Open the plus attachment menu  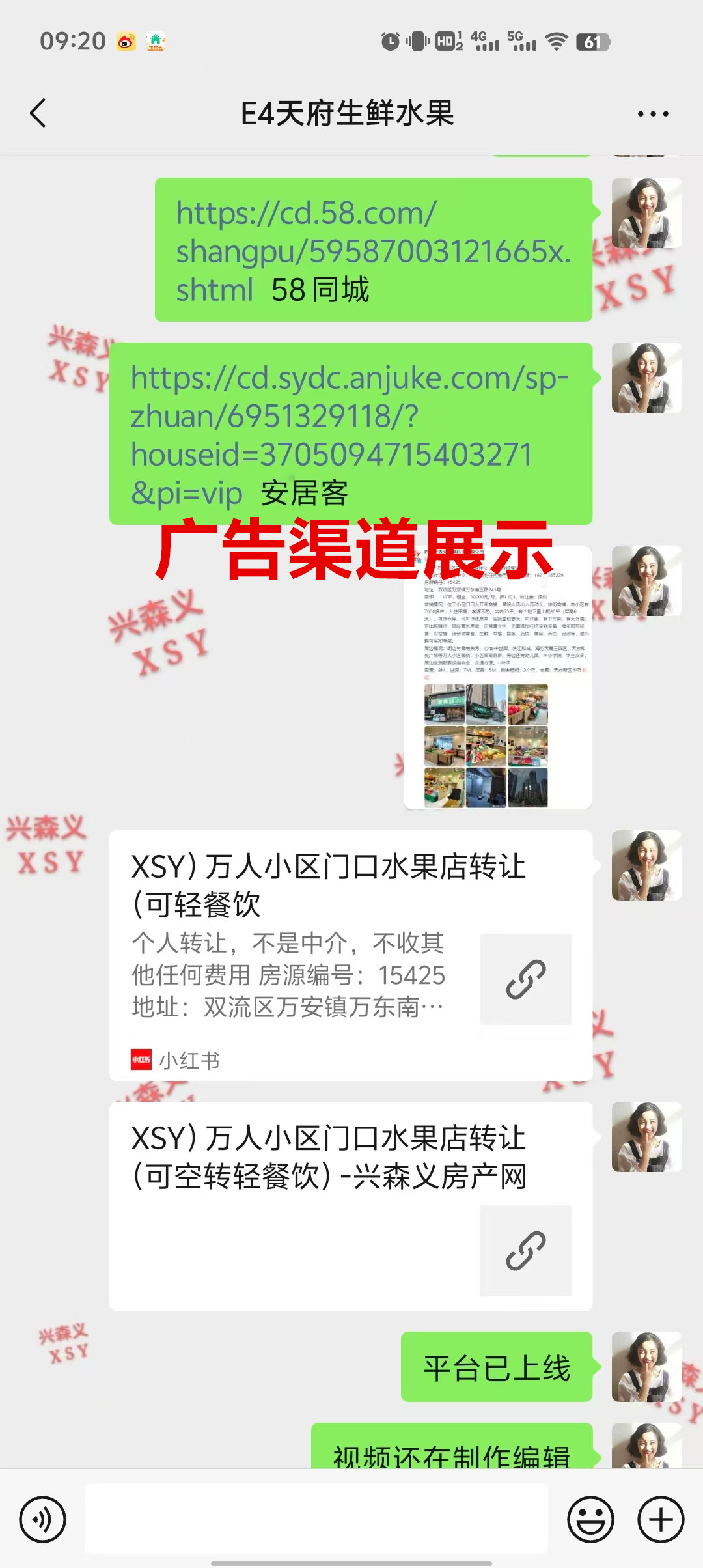click(661, 1520)
